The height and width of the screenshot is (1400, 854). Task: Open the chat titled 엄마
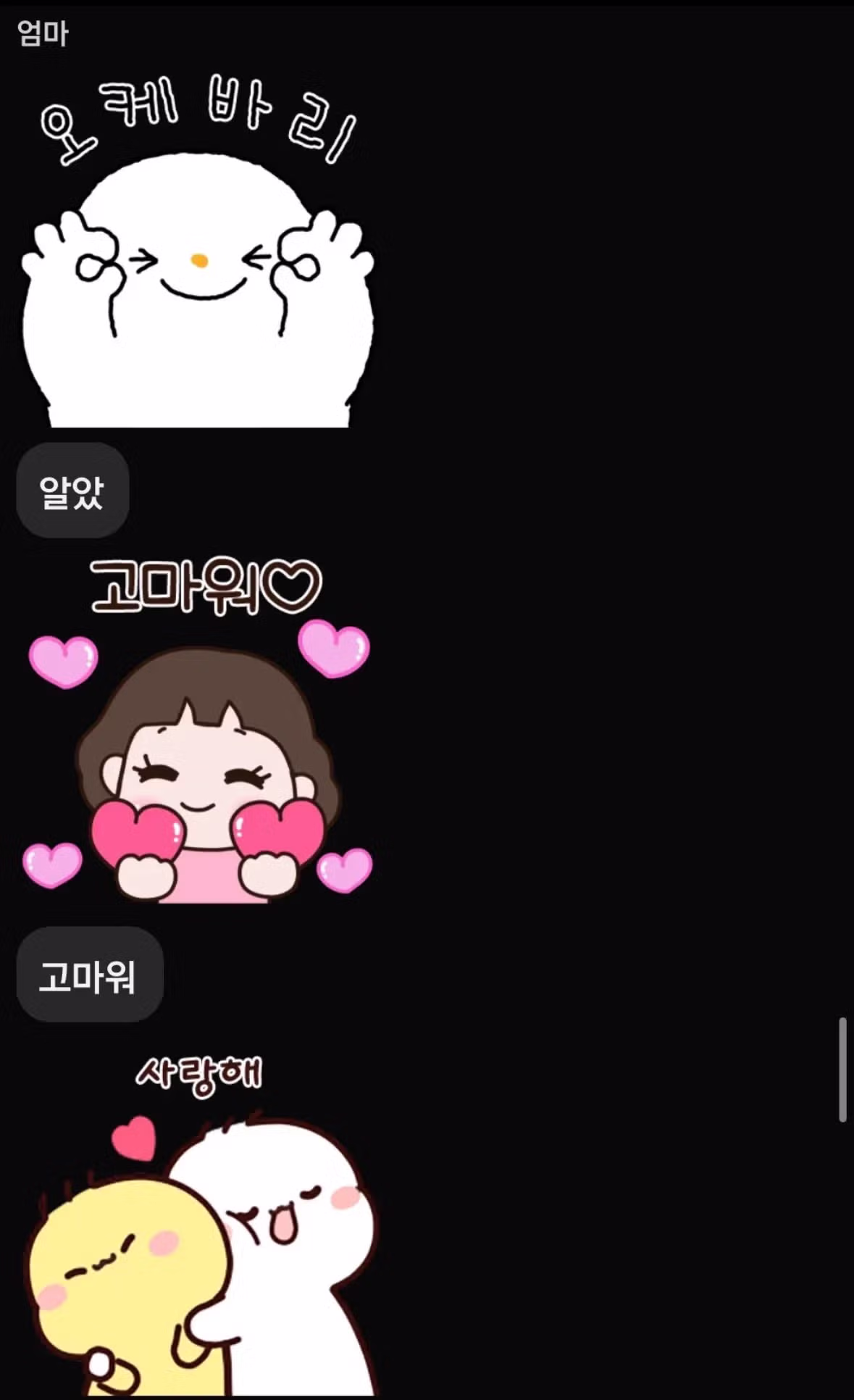pos(43,33)
